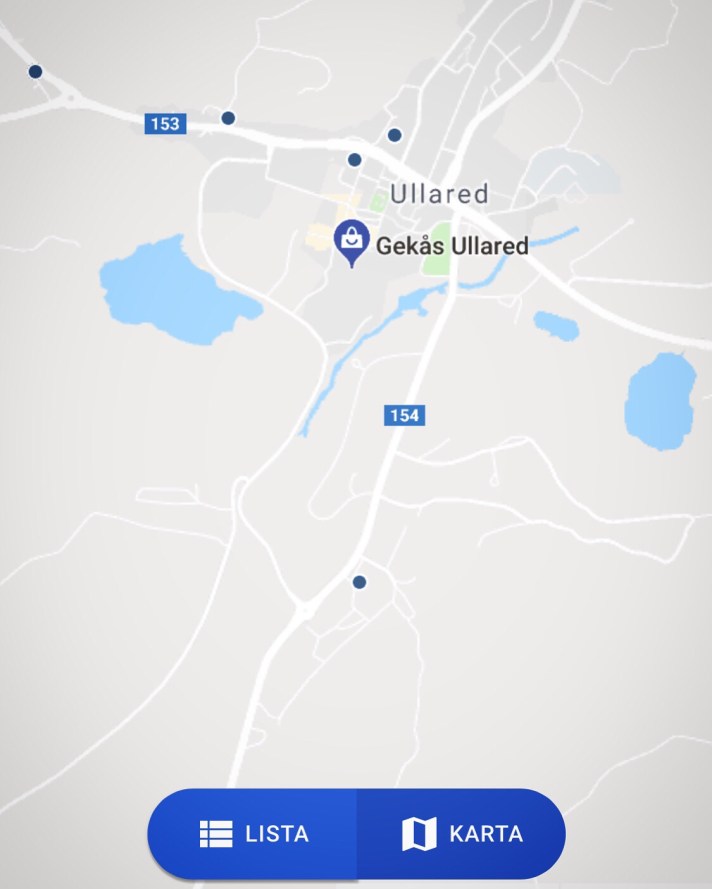Switch to the Lista view

click(x=253, y=834)
